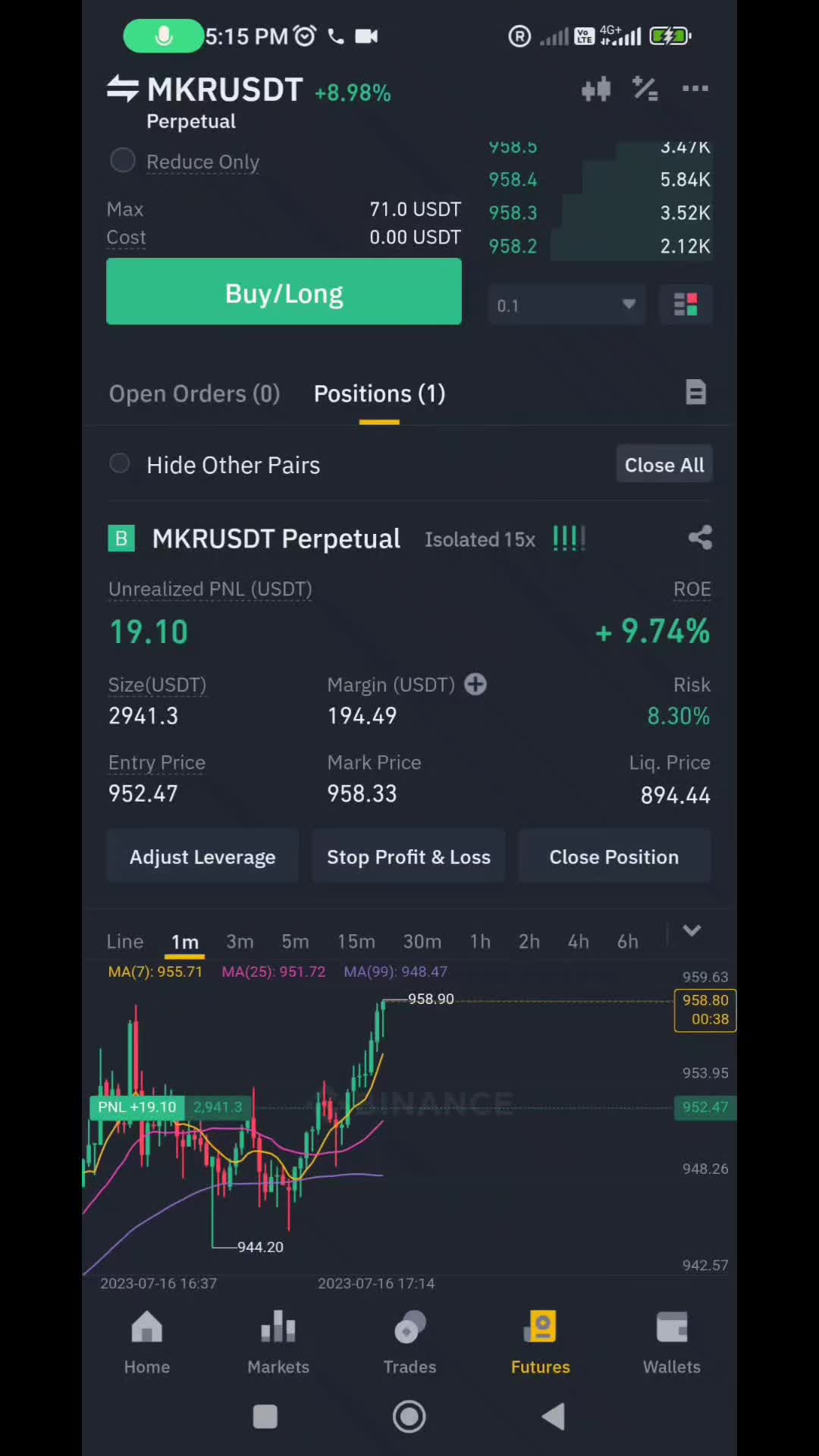Viewport: 819px width, 1456px height.
Task: Switch to the Open Orders tab
Action: pos(194,394)
